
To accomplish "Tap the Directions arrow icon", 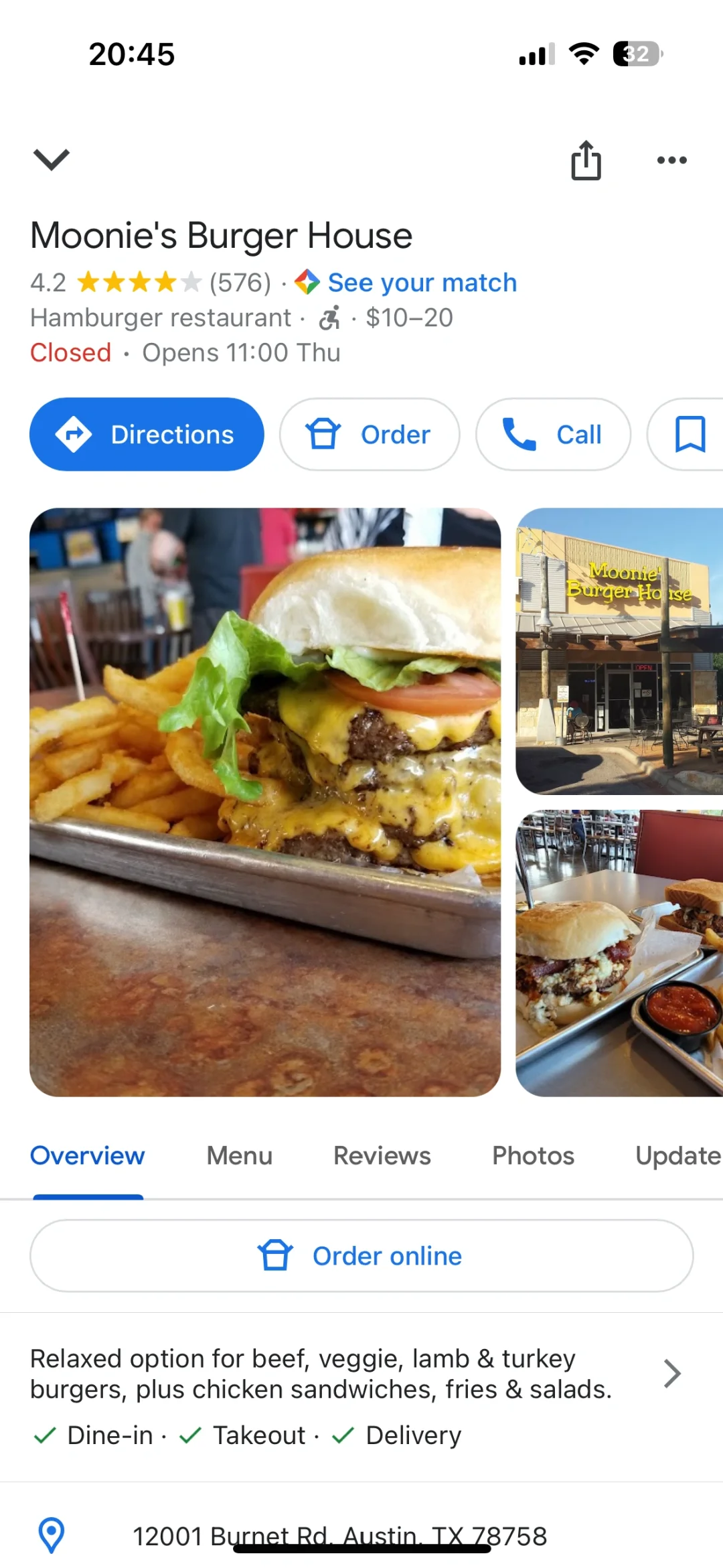I will [x=76, y=434].
